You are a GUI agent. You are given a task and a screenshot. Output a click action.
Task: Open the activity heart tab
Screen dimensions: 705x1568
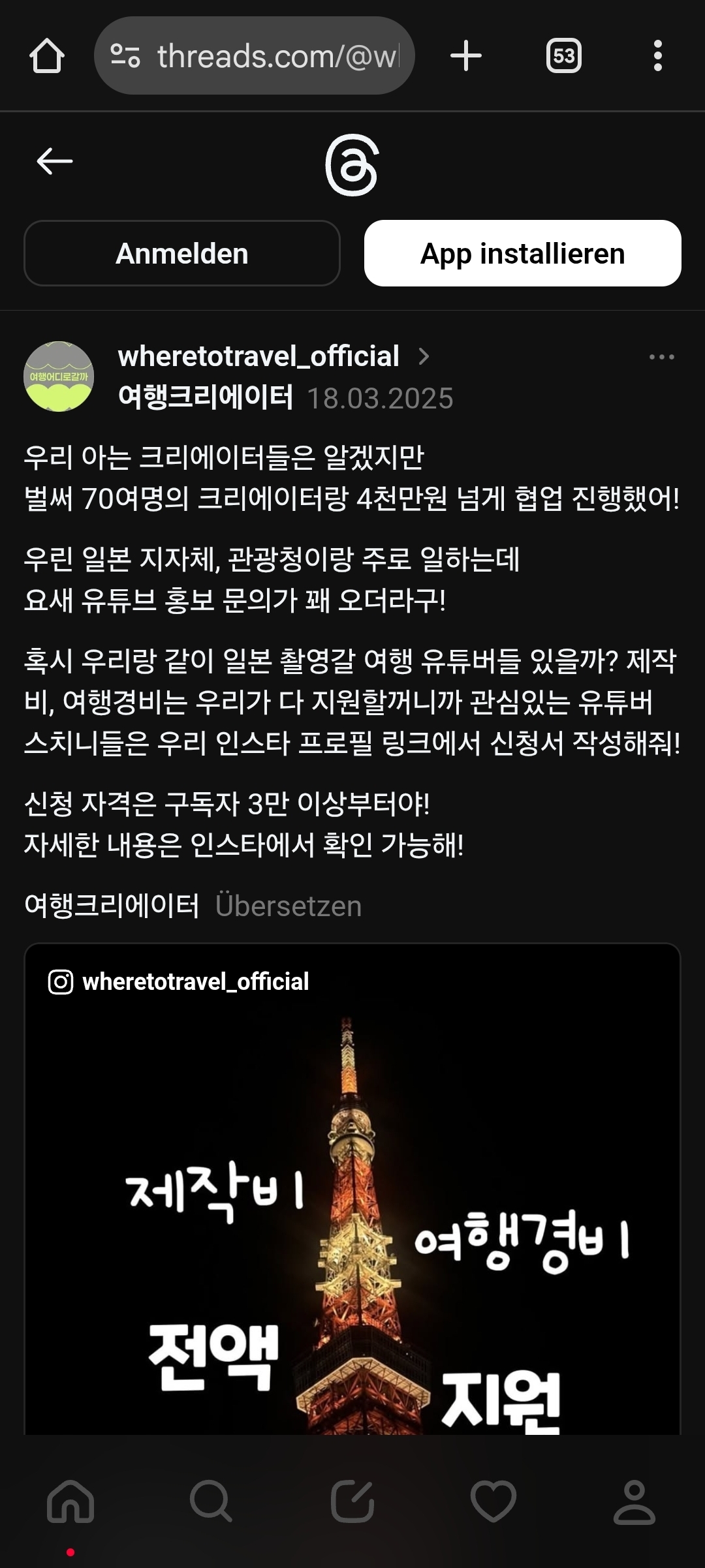493,1501
